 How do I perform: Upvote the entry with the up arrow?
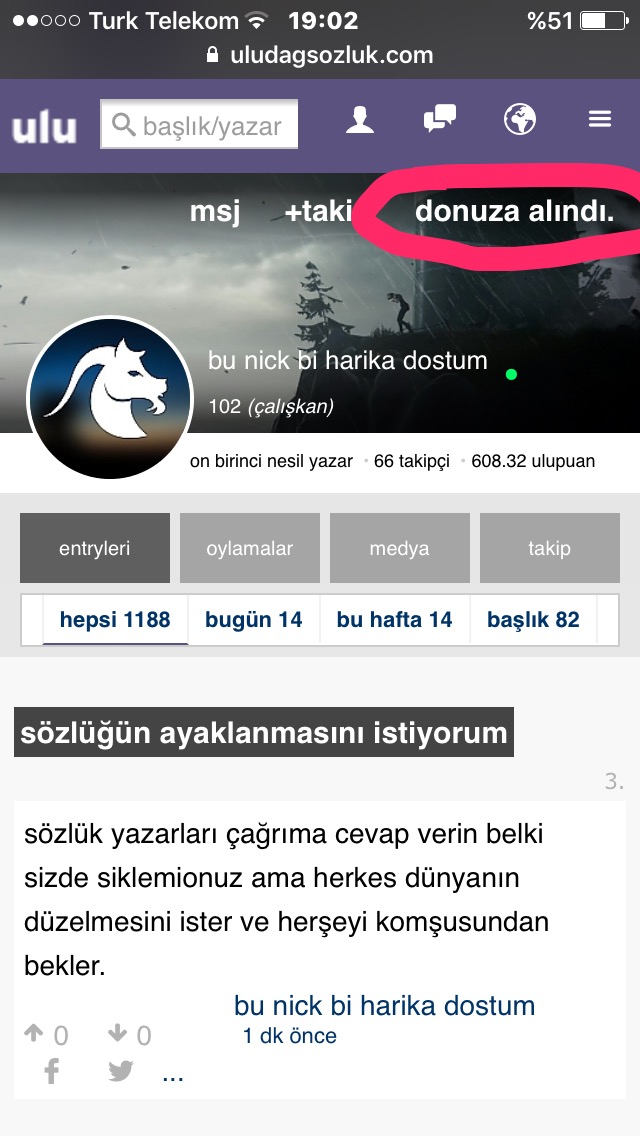[34, 1034]
